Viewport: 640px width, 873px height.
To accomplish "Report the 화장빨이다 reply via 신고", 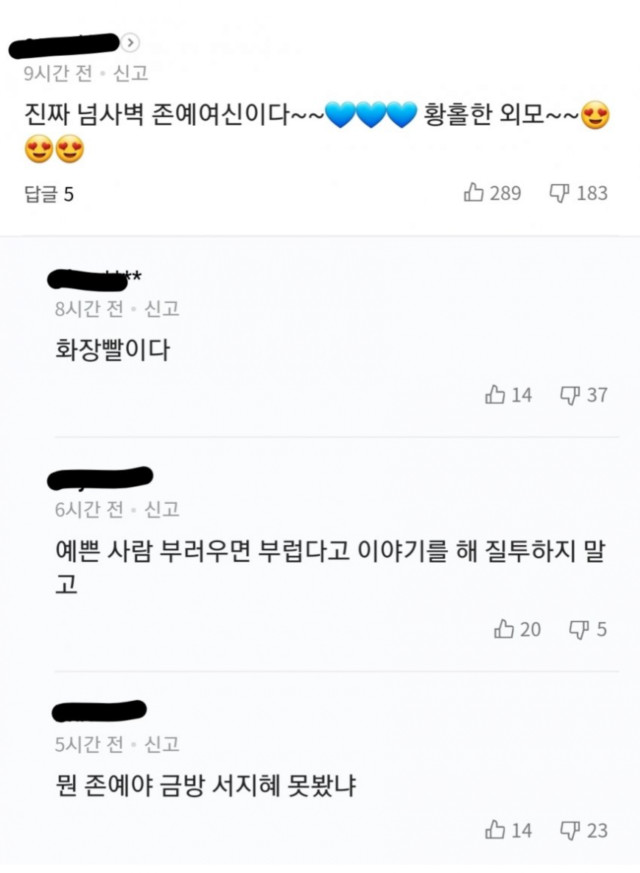I will (162, 309).
